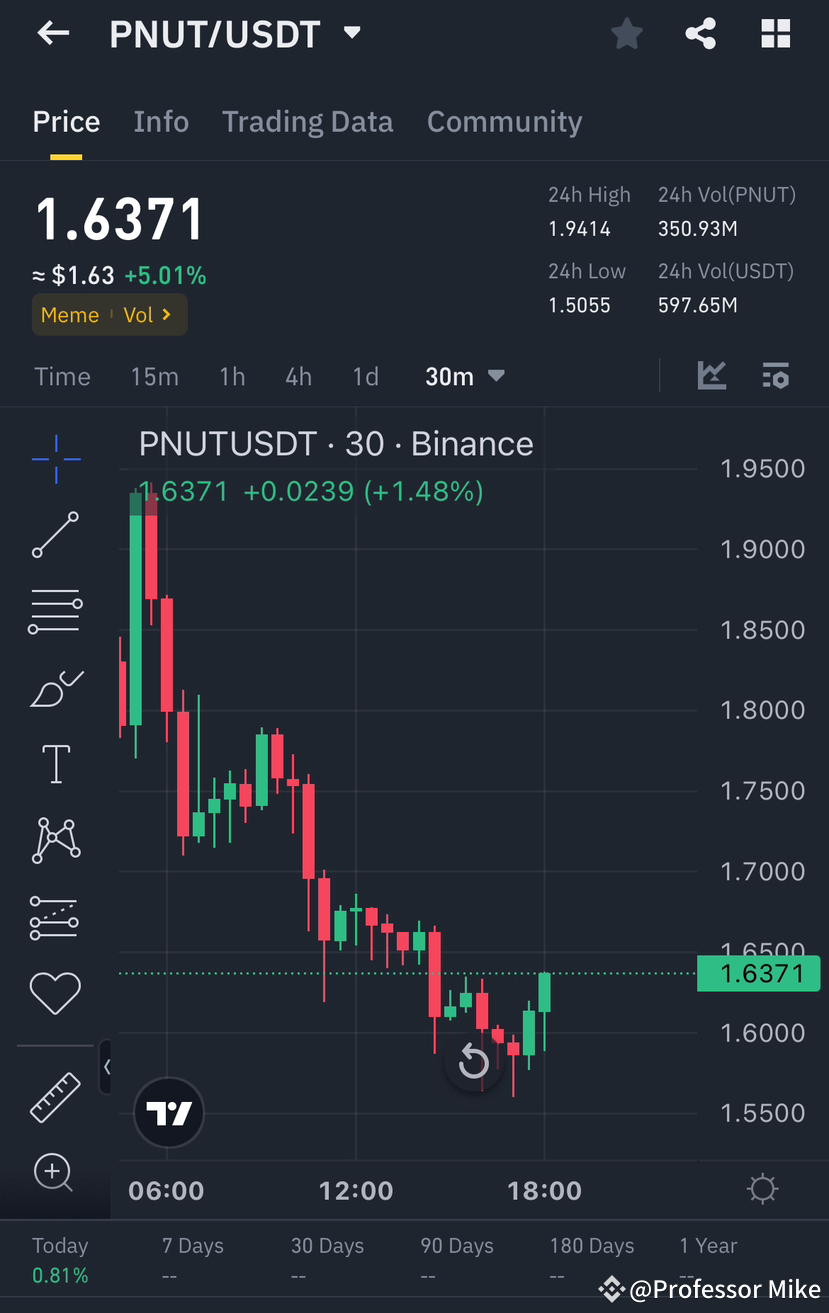Select the text annotation tool
The height and width of the screenshot is (1313, 829).
[55, 763]
